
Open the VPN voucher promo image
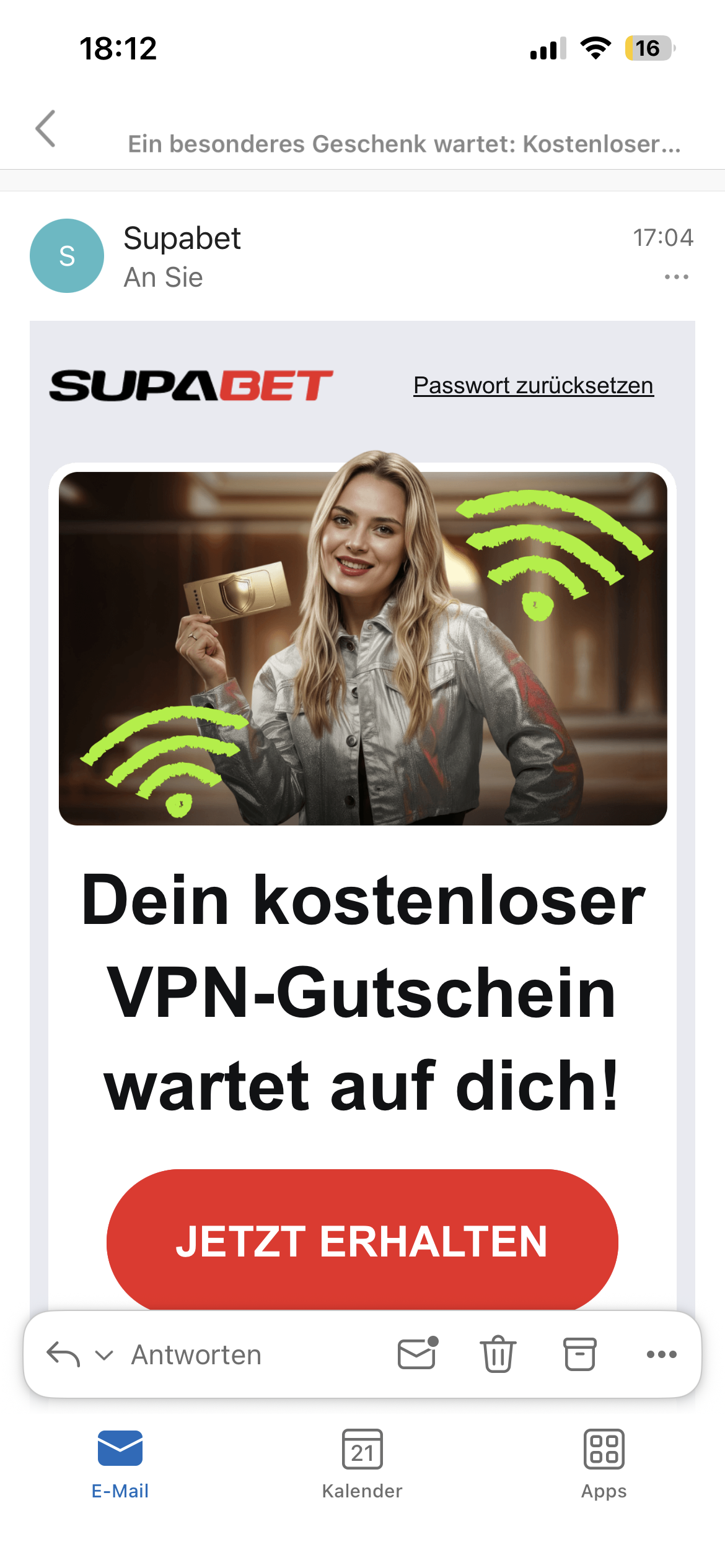click(362, 648)
